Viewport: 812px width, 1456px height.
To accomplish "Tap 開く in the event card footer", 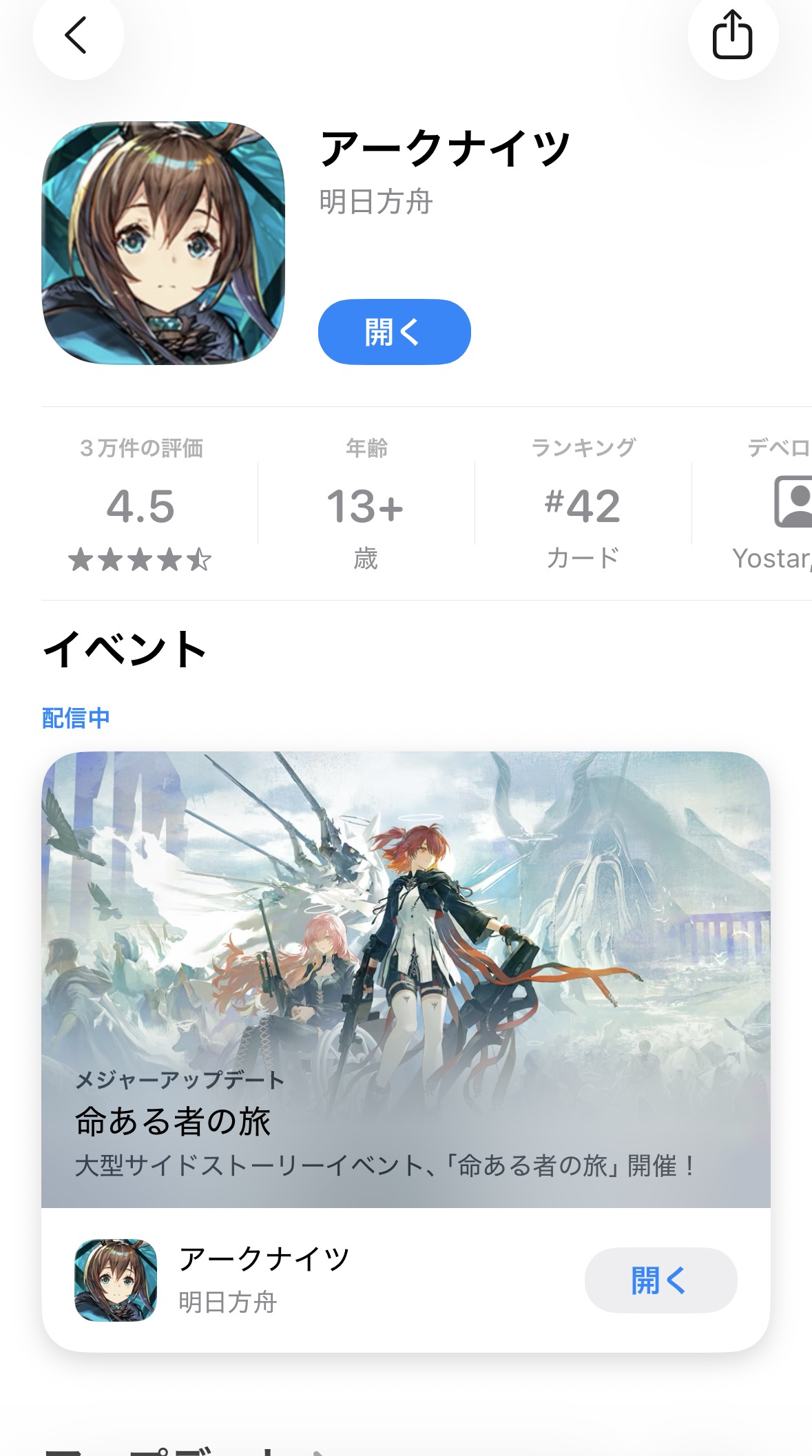I will coord(660,1280).
